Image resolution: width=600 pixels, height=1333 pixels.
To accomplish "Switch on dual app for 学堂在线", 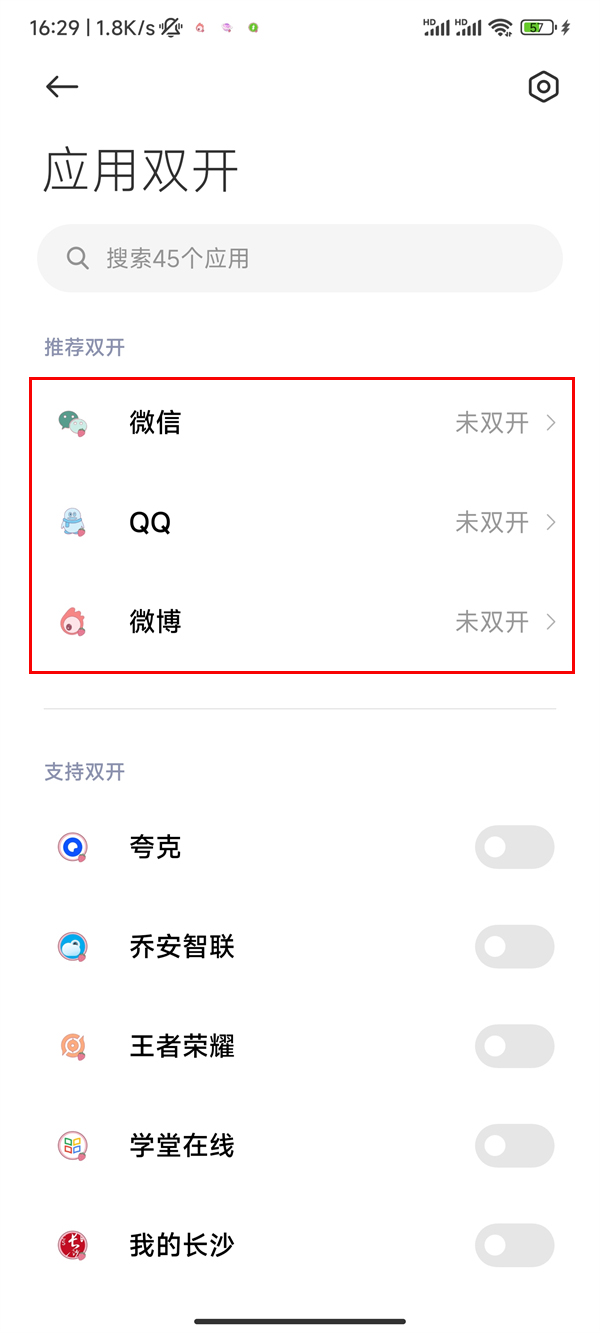I will click(x=514, y=1145).
